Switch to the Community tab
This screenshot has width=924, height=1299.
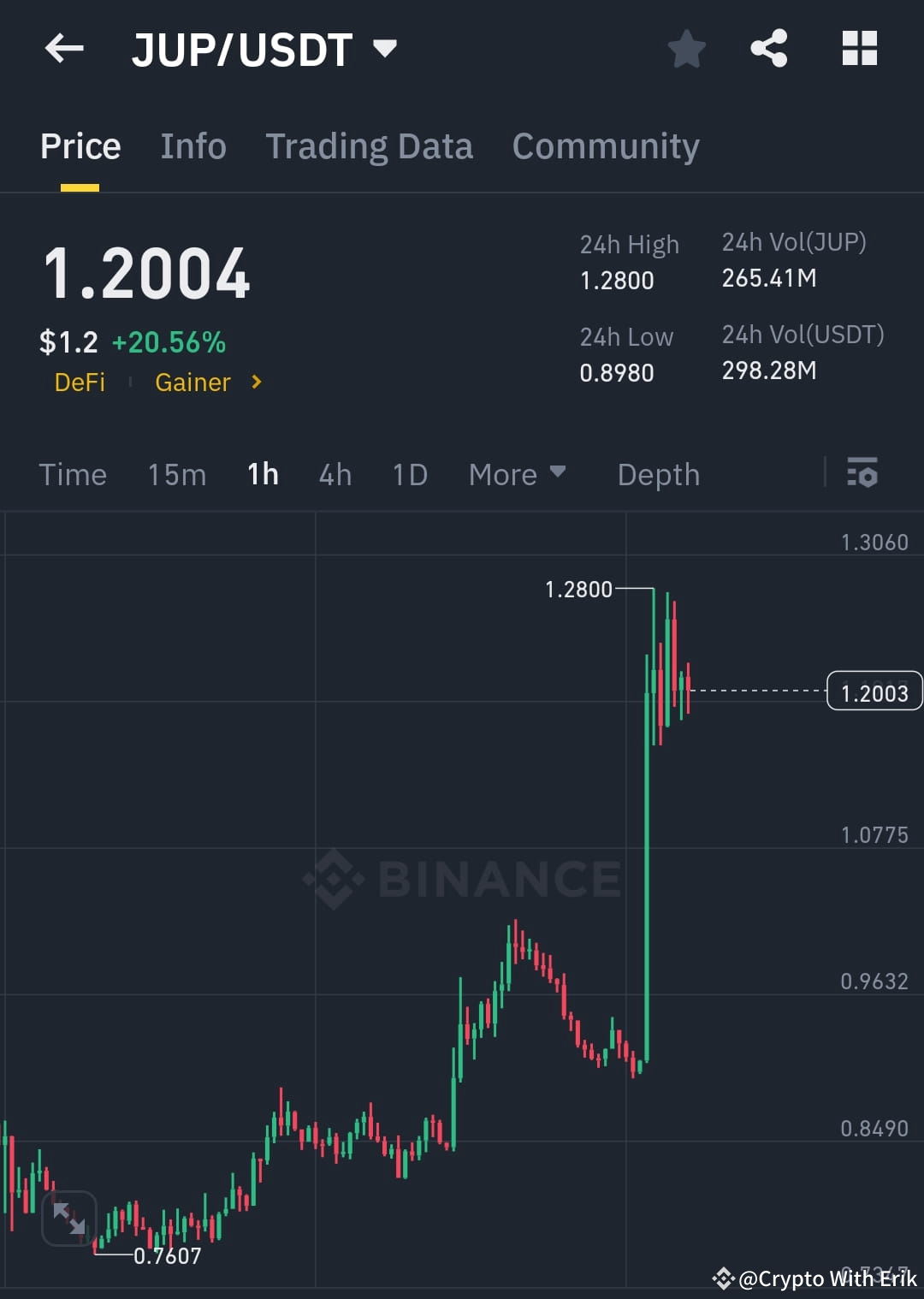tap(605, 145)
